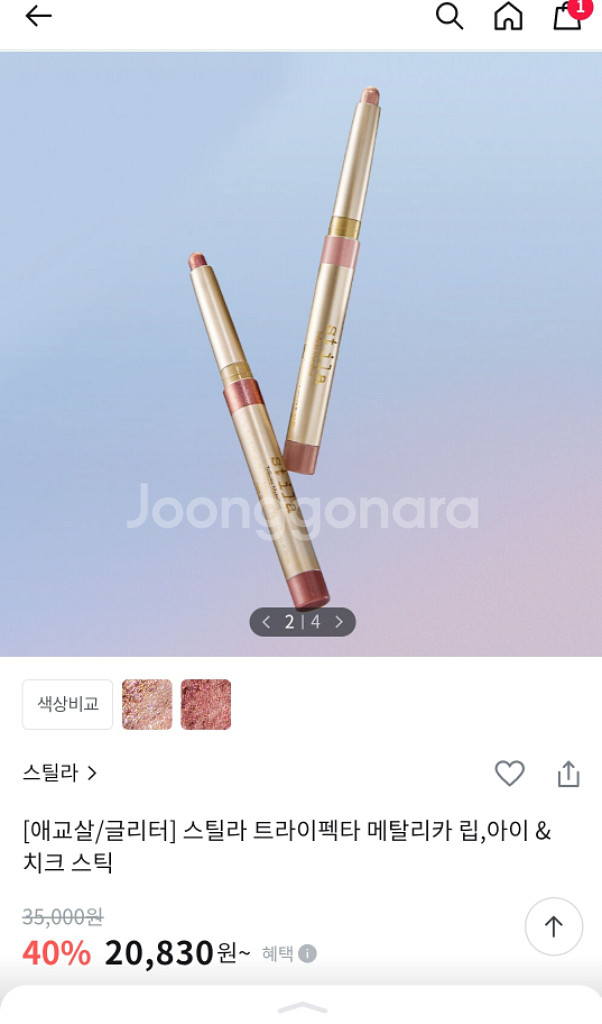Expand the bottom sheet handle
Image resolution: width=602 pixels, height=1024 pixels.
(302, 1007)
